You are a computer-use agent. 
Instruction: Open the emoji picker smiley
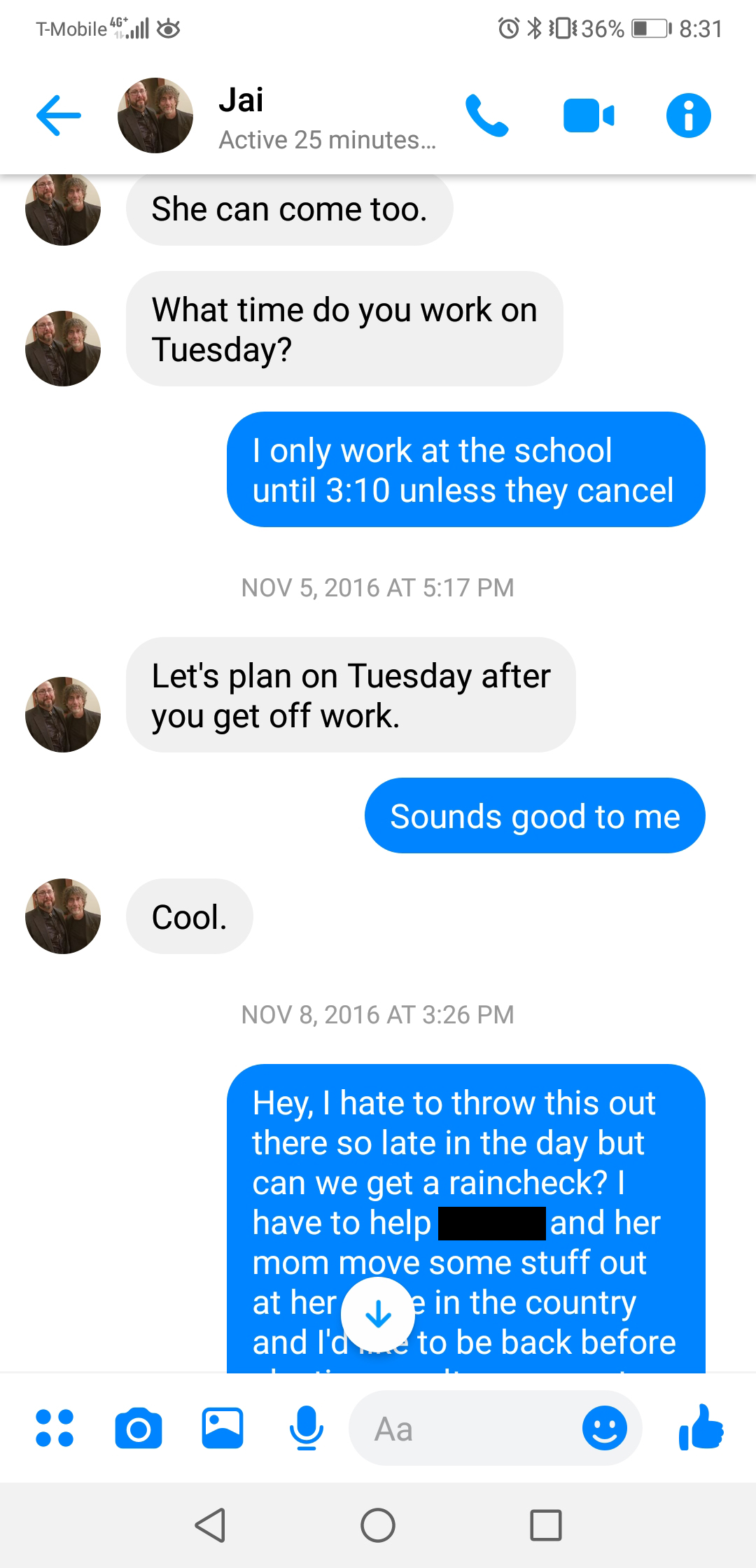pyautogui.click(x=605, y=1428)
